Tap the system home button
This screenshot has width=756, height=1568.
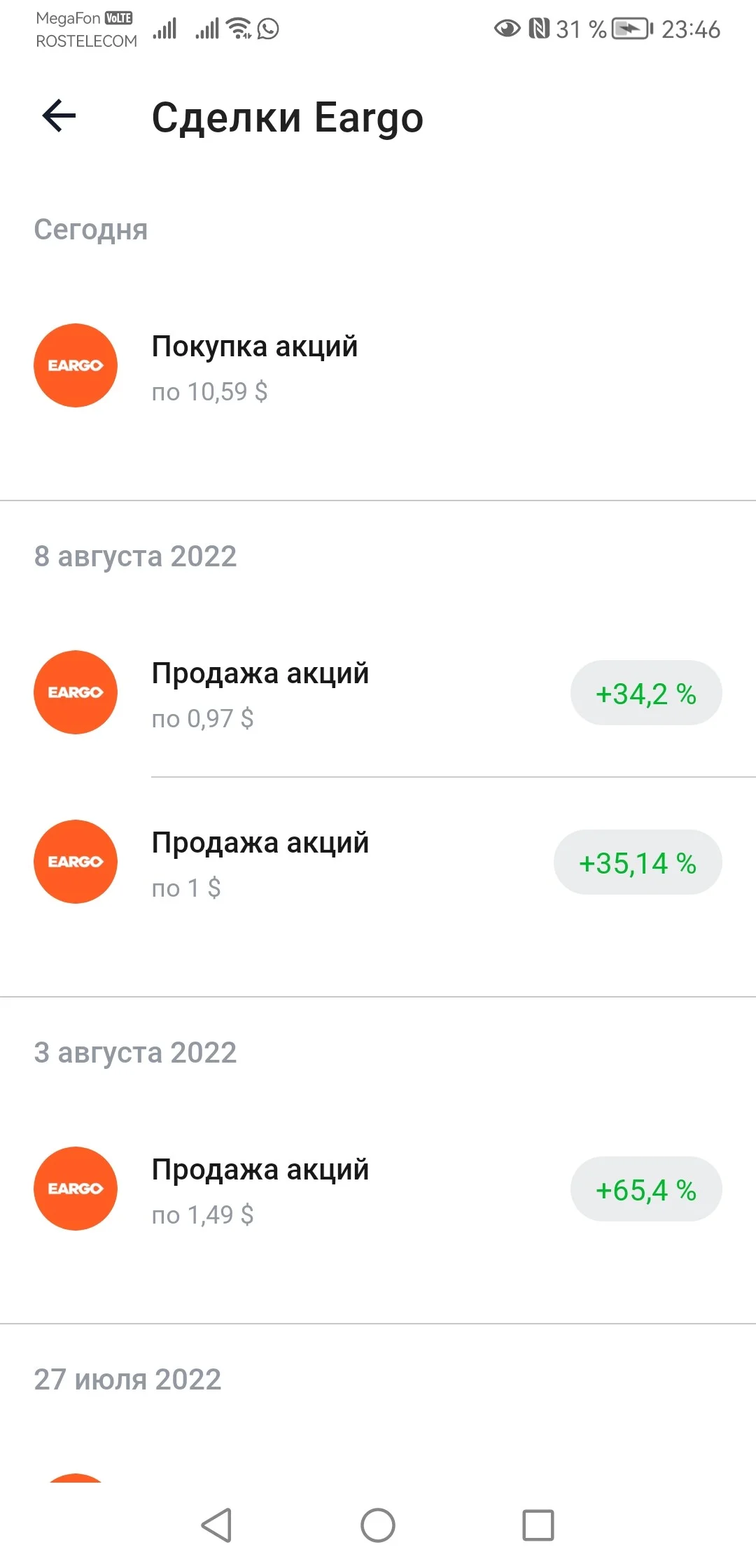click(378, 1525)
